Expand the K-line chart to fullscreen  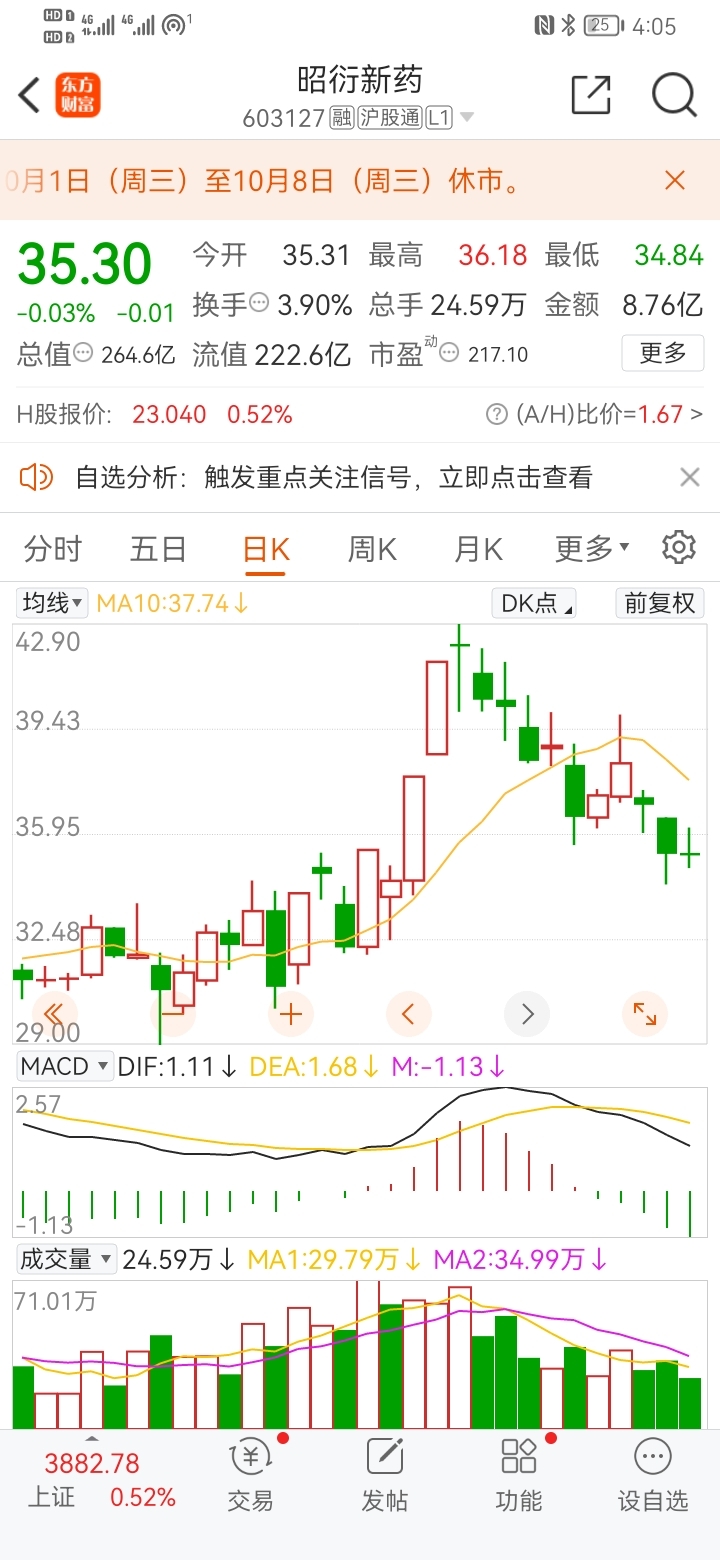tap(645, 1014)
